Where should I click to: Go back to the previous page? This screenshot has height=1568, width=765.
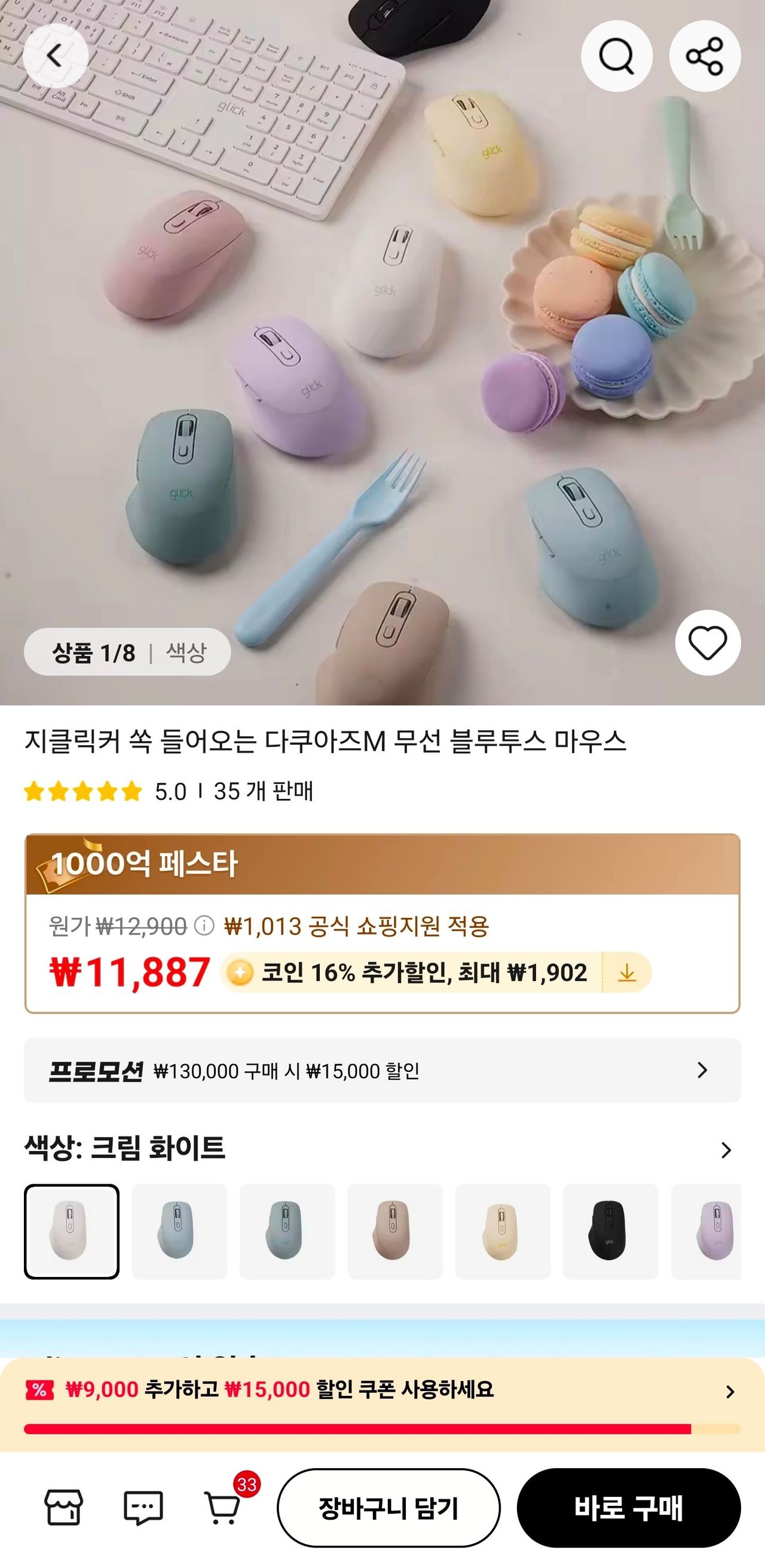[x=56, y=56]
